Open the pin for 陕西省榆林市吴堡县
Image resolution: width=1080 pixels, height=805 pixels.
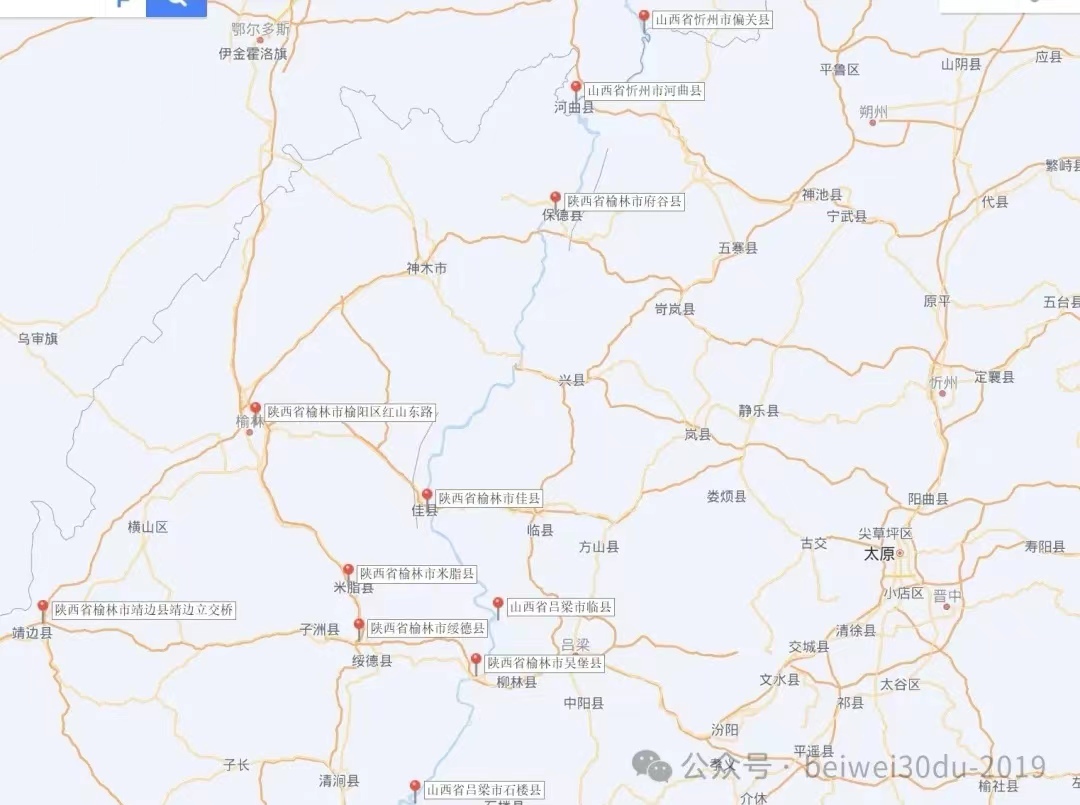tap(476, 661)
